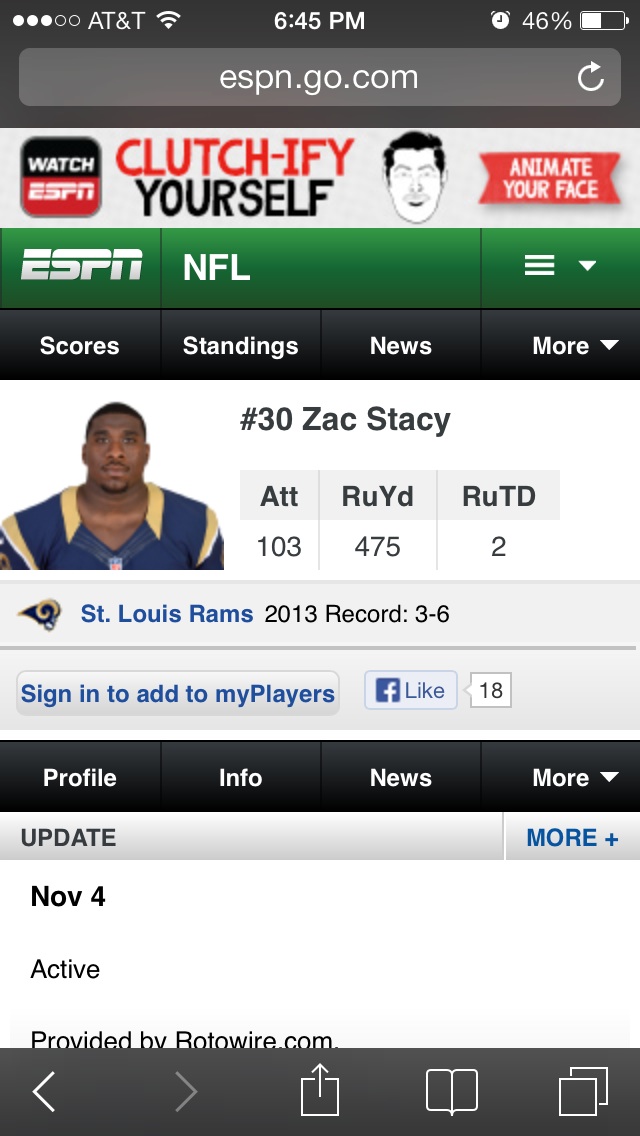The height and width of the screenshot is (1136, 640).
Task: Open the Scores tab
Action: coord(80,346)
